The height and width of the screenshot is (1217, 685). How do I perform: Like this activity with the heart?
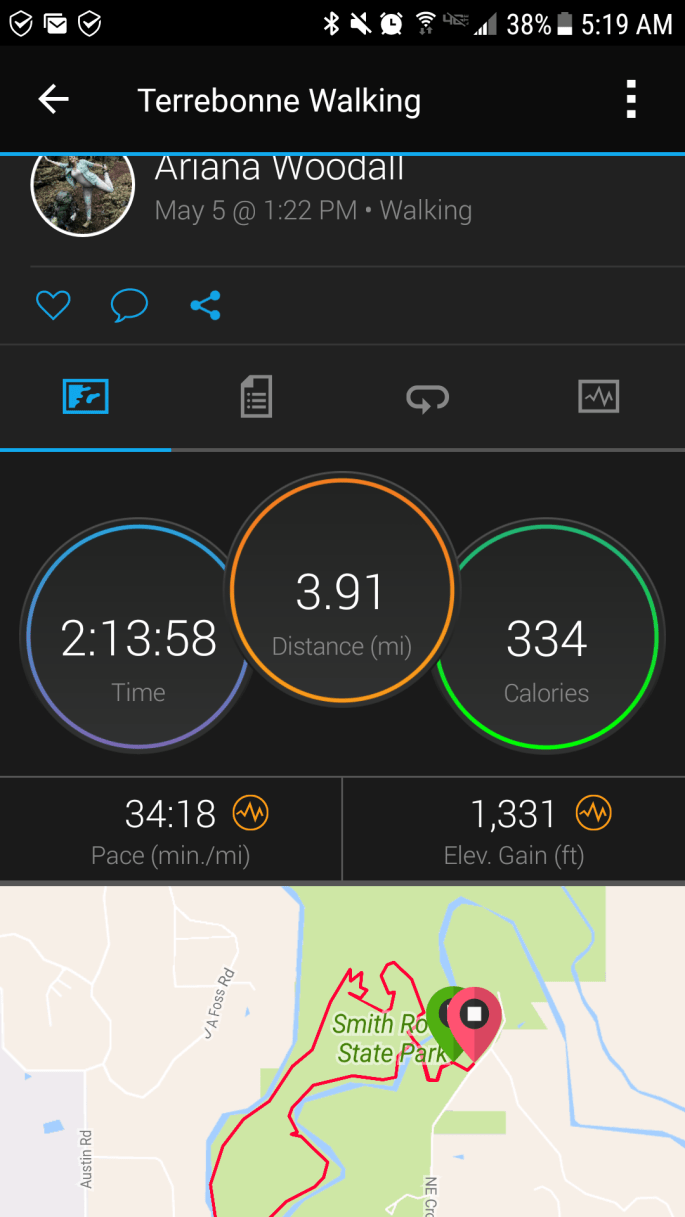53,305
